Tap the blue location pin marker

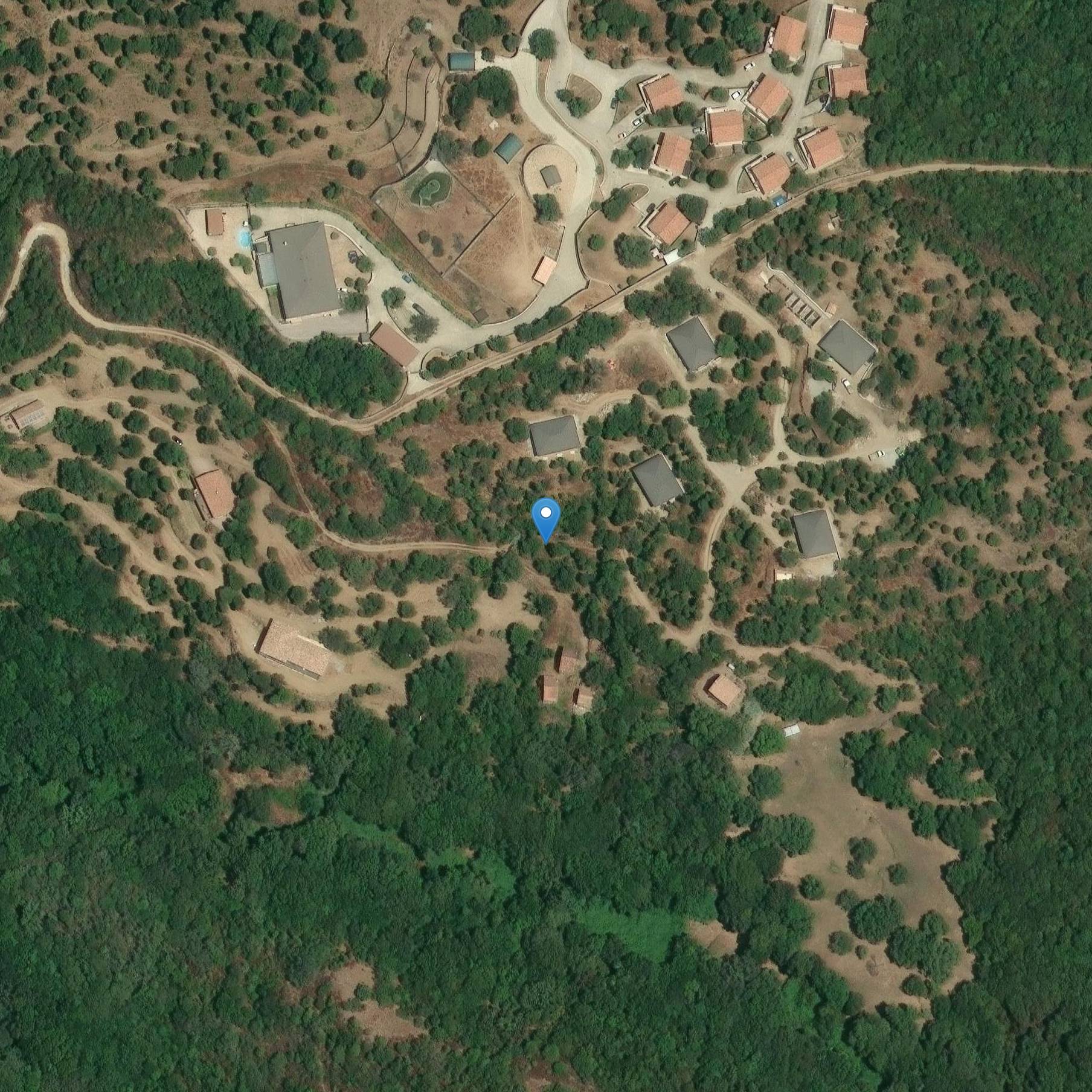(545, 518)
